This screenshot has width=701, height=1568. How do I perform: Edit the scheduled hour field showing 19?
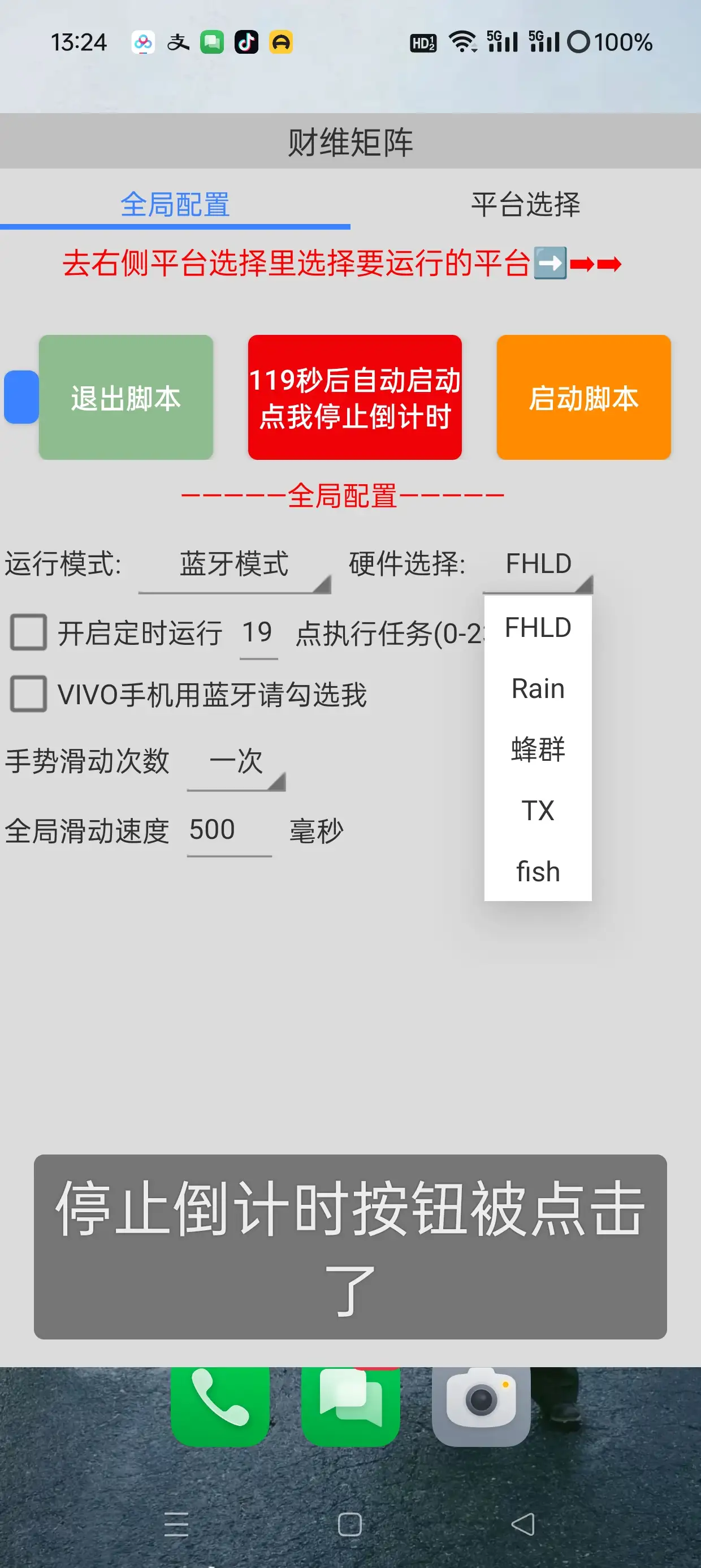(258, 633)
